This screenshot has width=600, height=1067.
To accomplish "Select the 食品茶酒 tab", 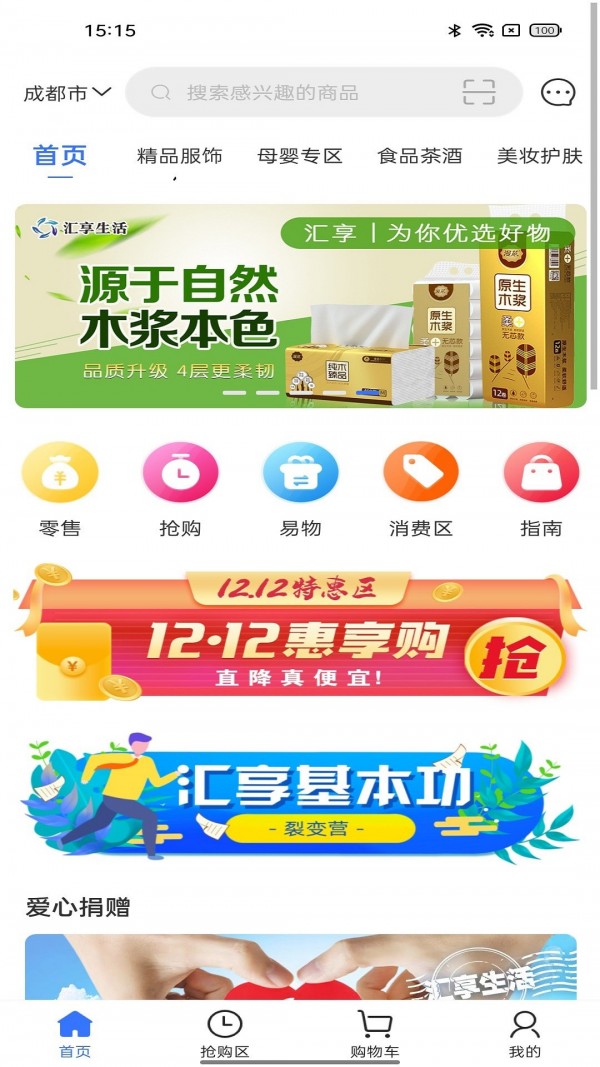I will [x=419, y=156].
